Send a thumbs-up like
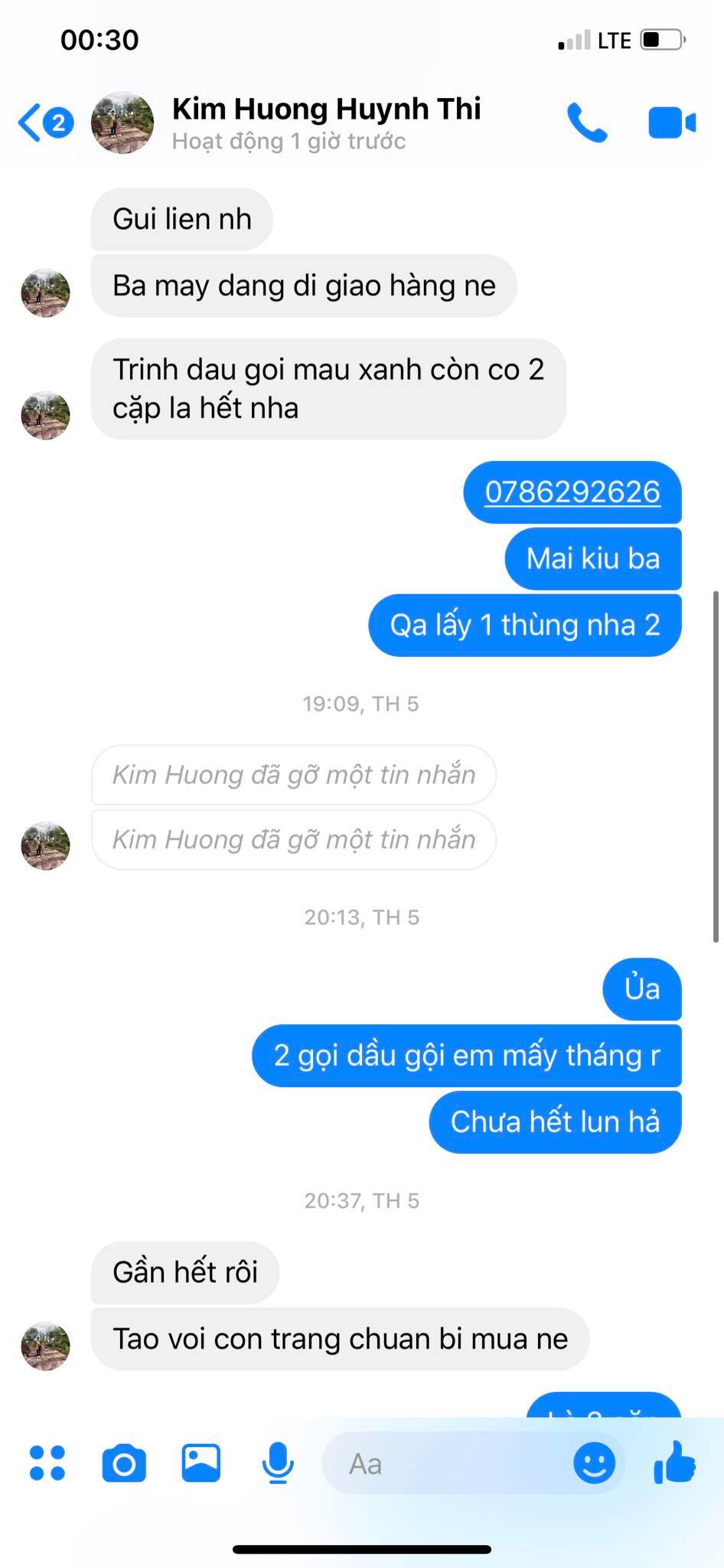724x1568 pixels. [x=674, y=1463]
